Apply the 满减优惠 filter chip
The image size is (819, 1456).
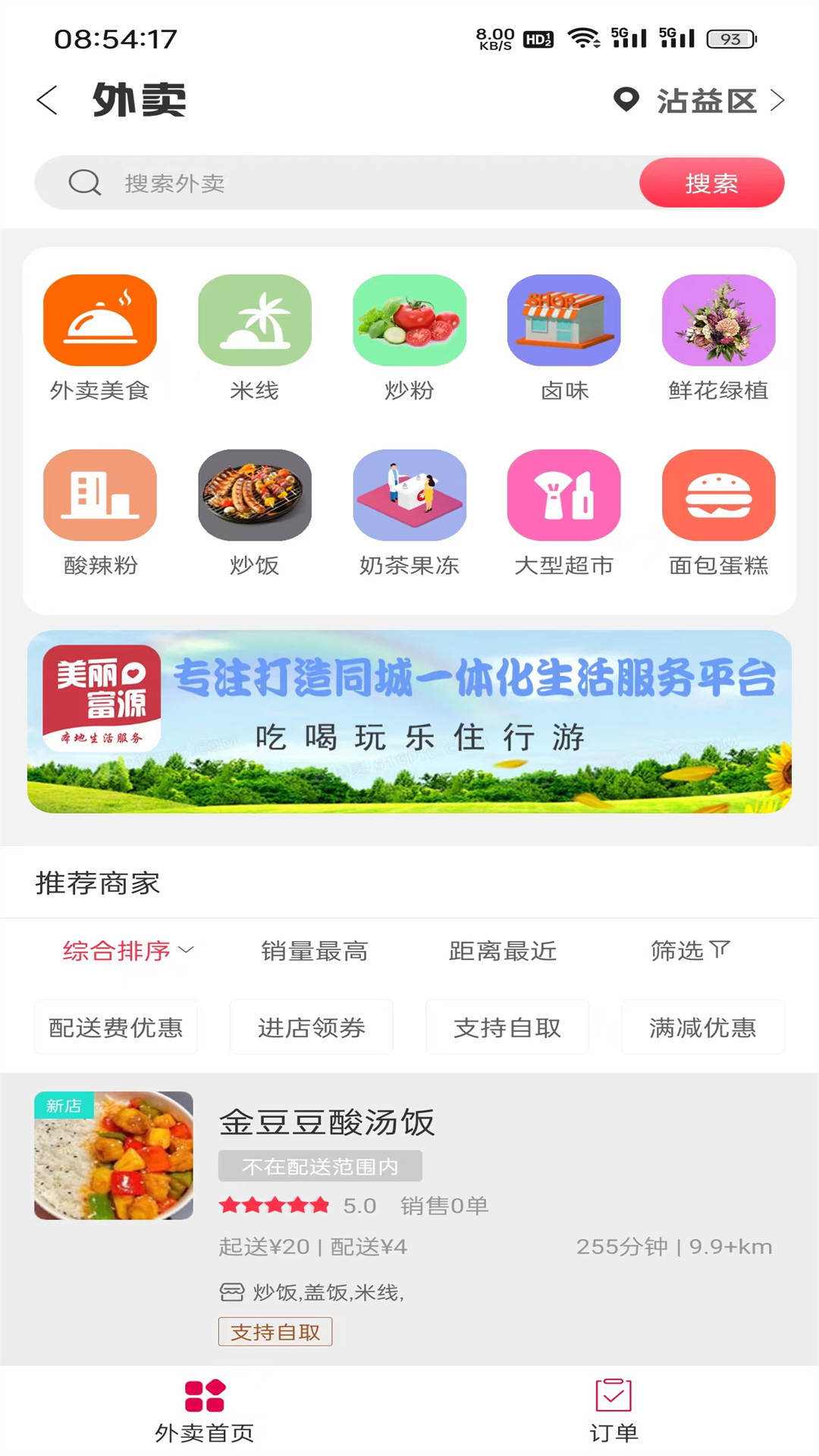coord(702,1028)
